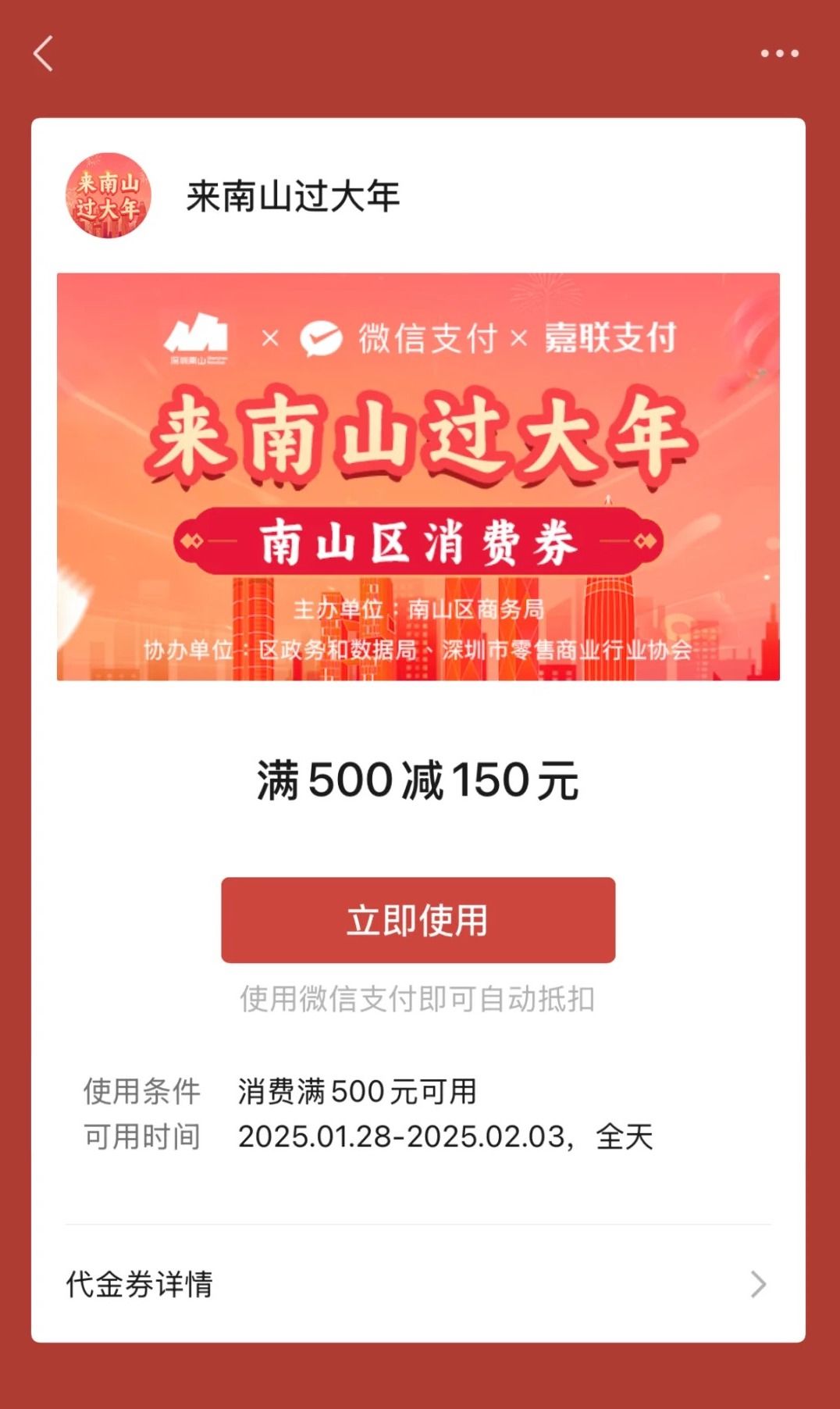Open the 代金券详情 row
Screen dimensions: 840x1409
click(x=418, y=1284)
